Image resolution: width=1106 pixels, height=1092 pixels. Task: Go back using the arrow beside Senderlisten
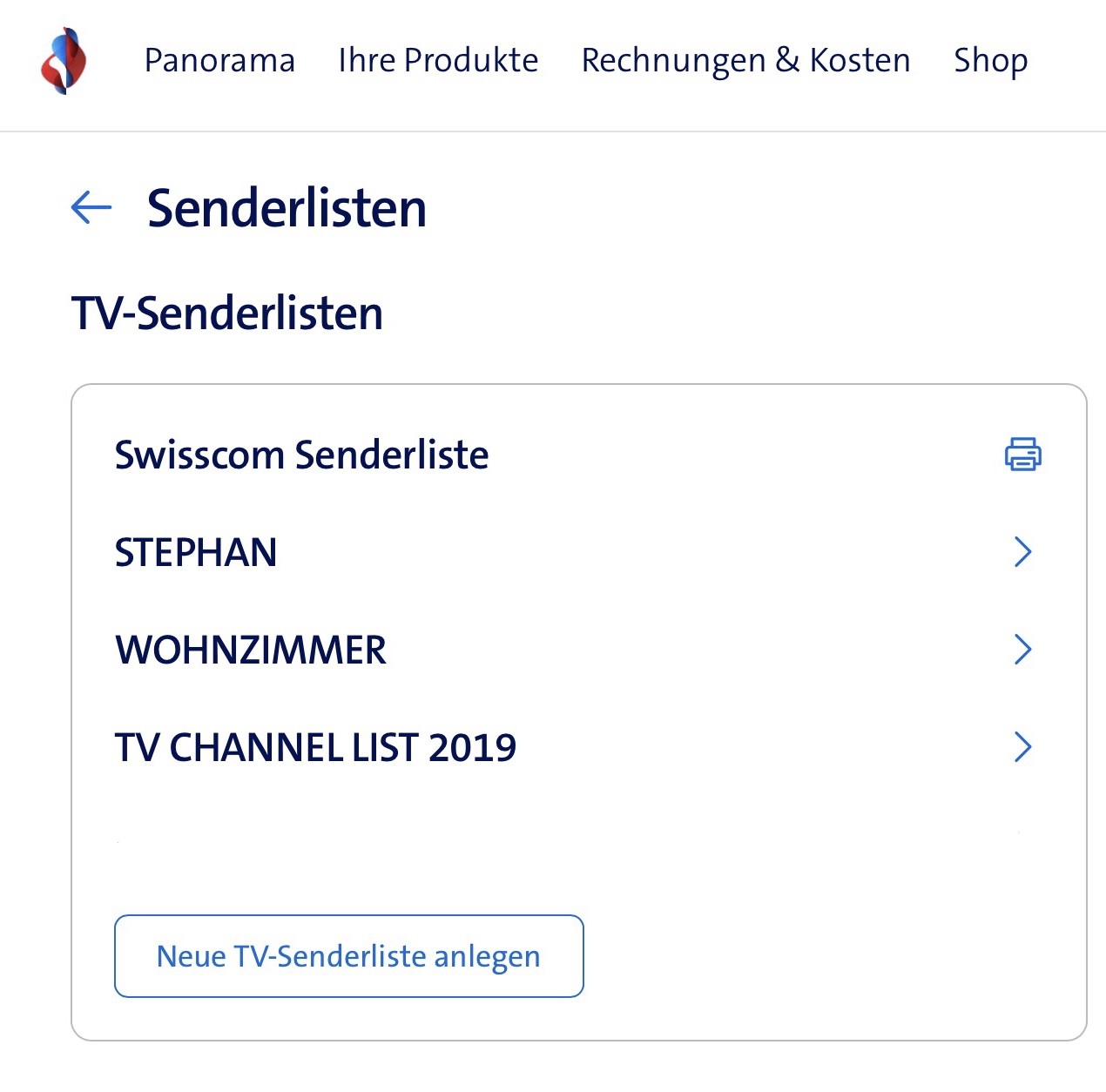coord(91,208)
